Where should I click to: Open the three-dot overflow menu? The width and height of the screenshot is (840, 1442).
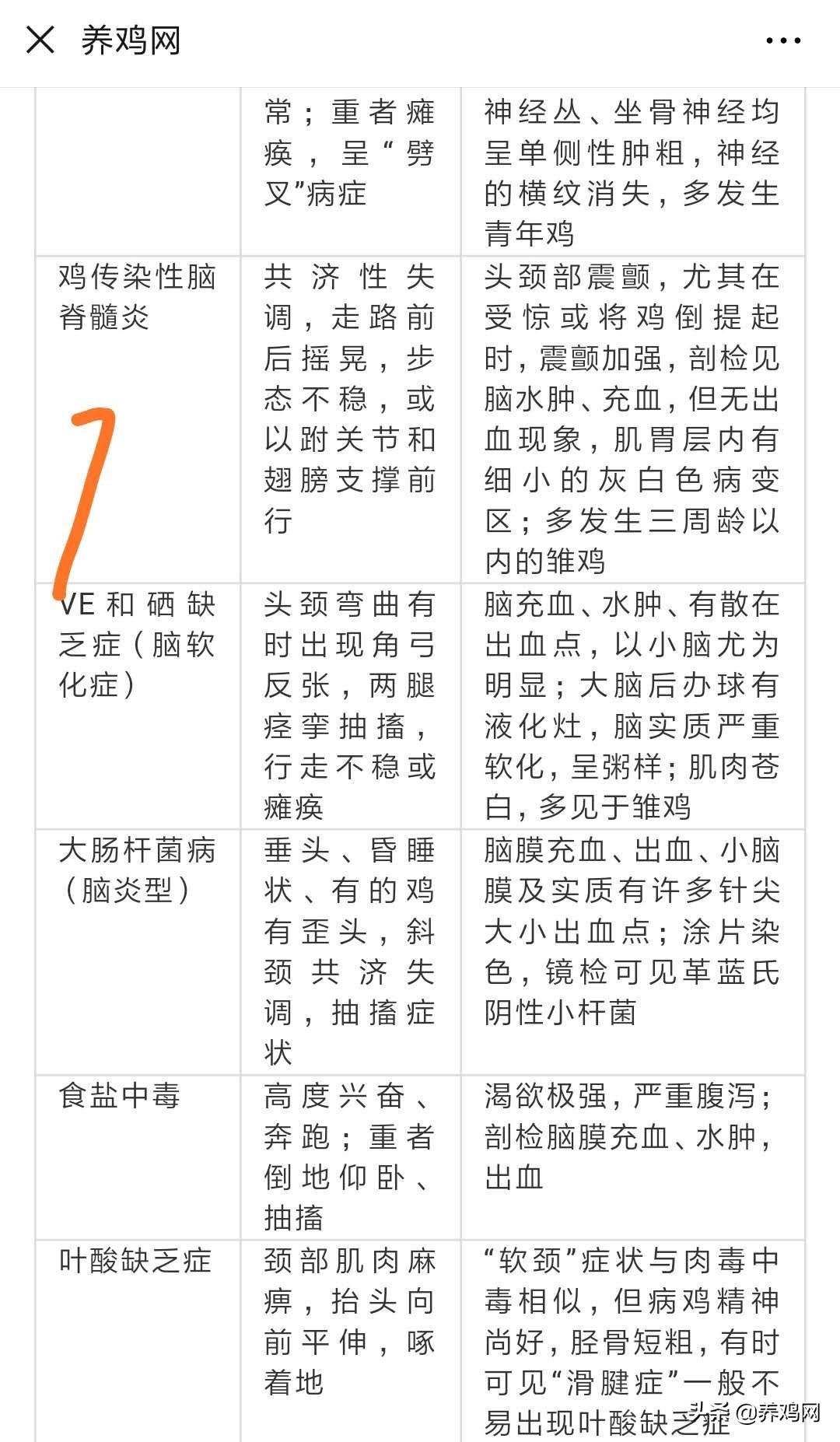[x=783, y=41]
